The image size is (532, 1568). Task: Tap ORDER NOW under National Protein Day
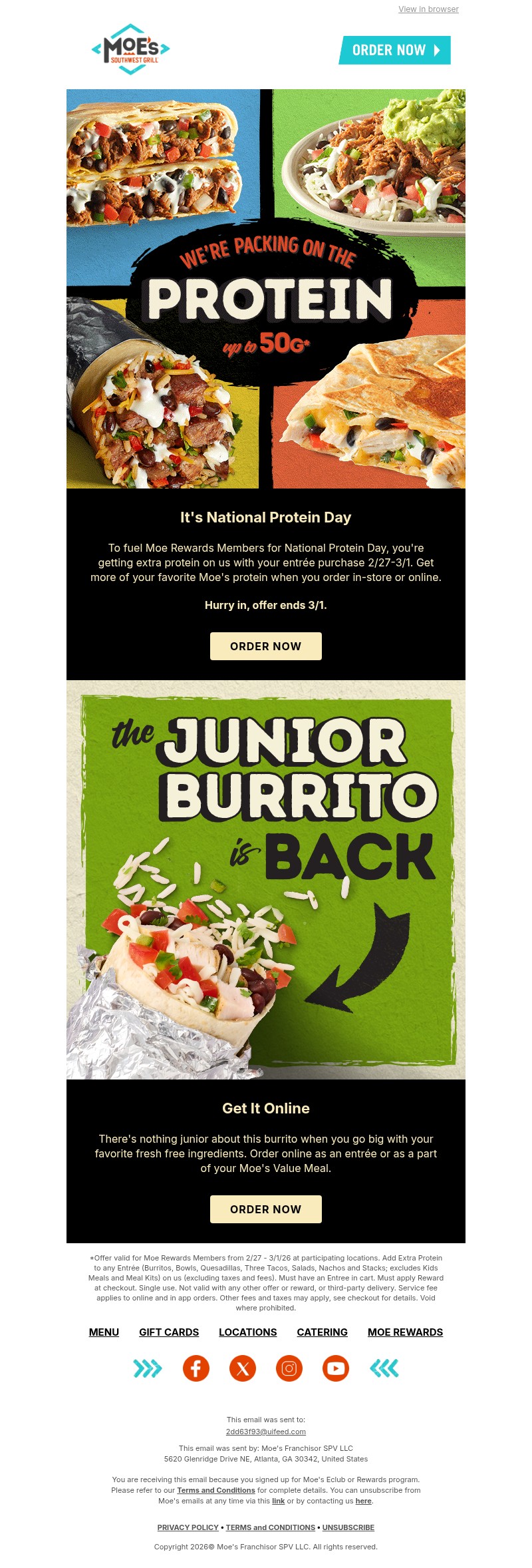coord(266,646)
